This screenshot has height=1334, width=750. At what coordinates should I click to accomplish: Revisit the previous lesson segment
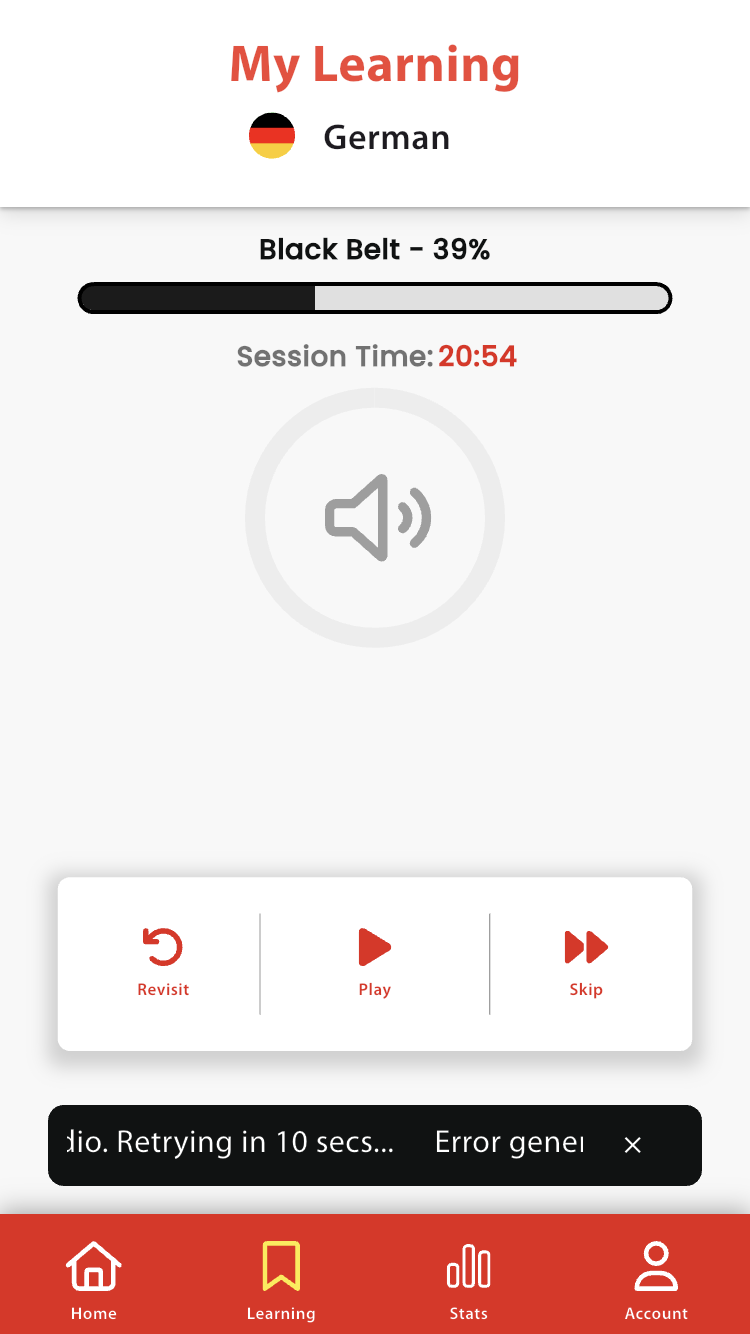point(163,962)
